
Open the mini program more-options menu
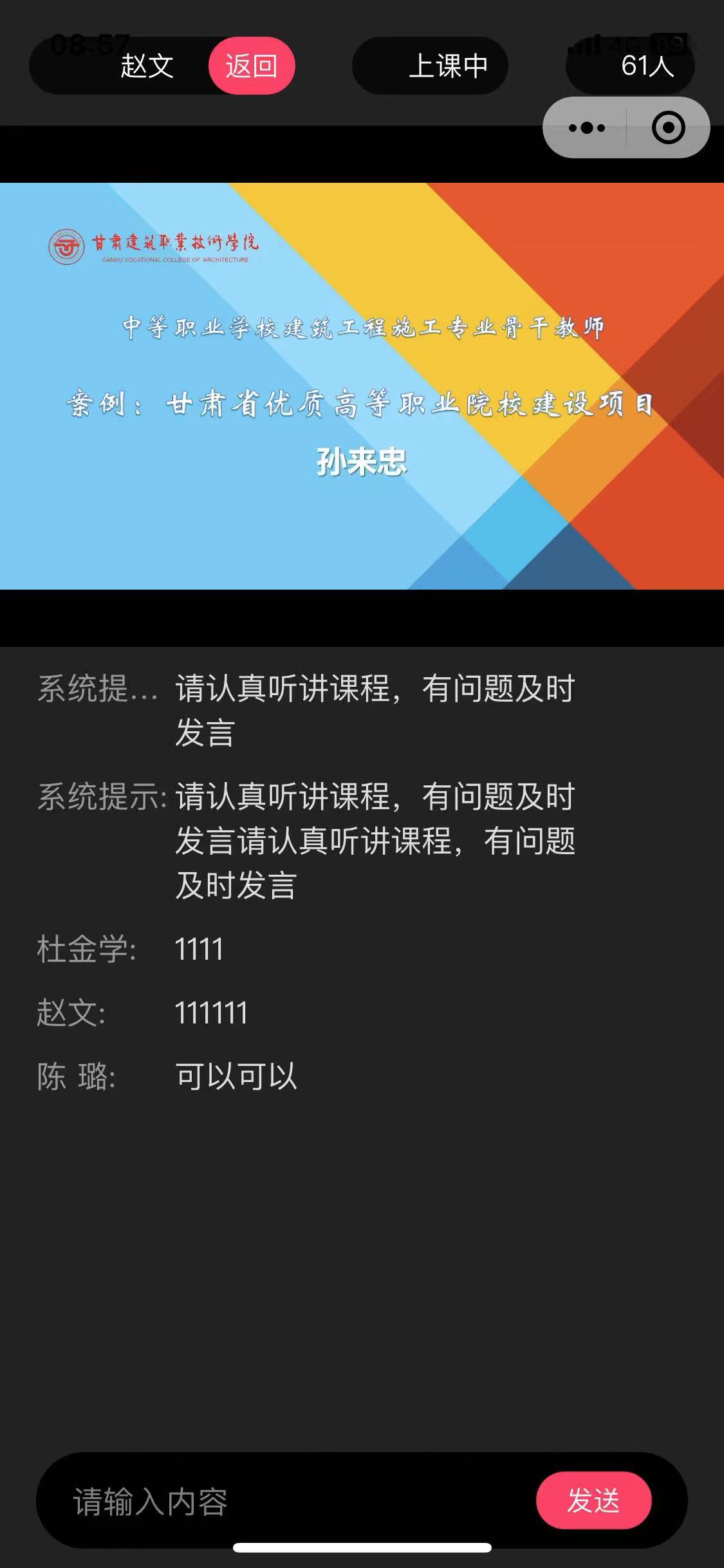click(x=586, y=128)
